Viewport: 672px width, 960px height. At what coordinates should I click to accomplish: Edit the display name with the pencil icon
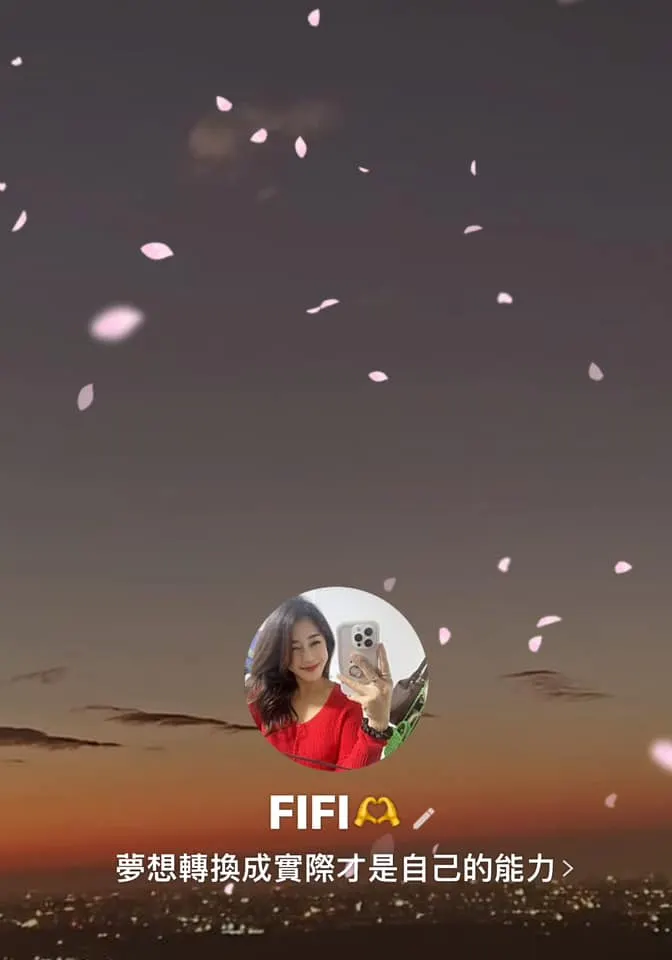424,817
